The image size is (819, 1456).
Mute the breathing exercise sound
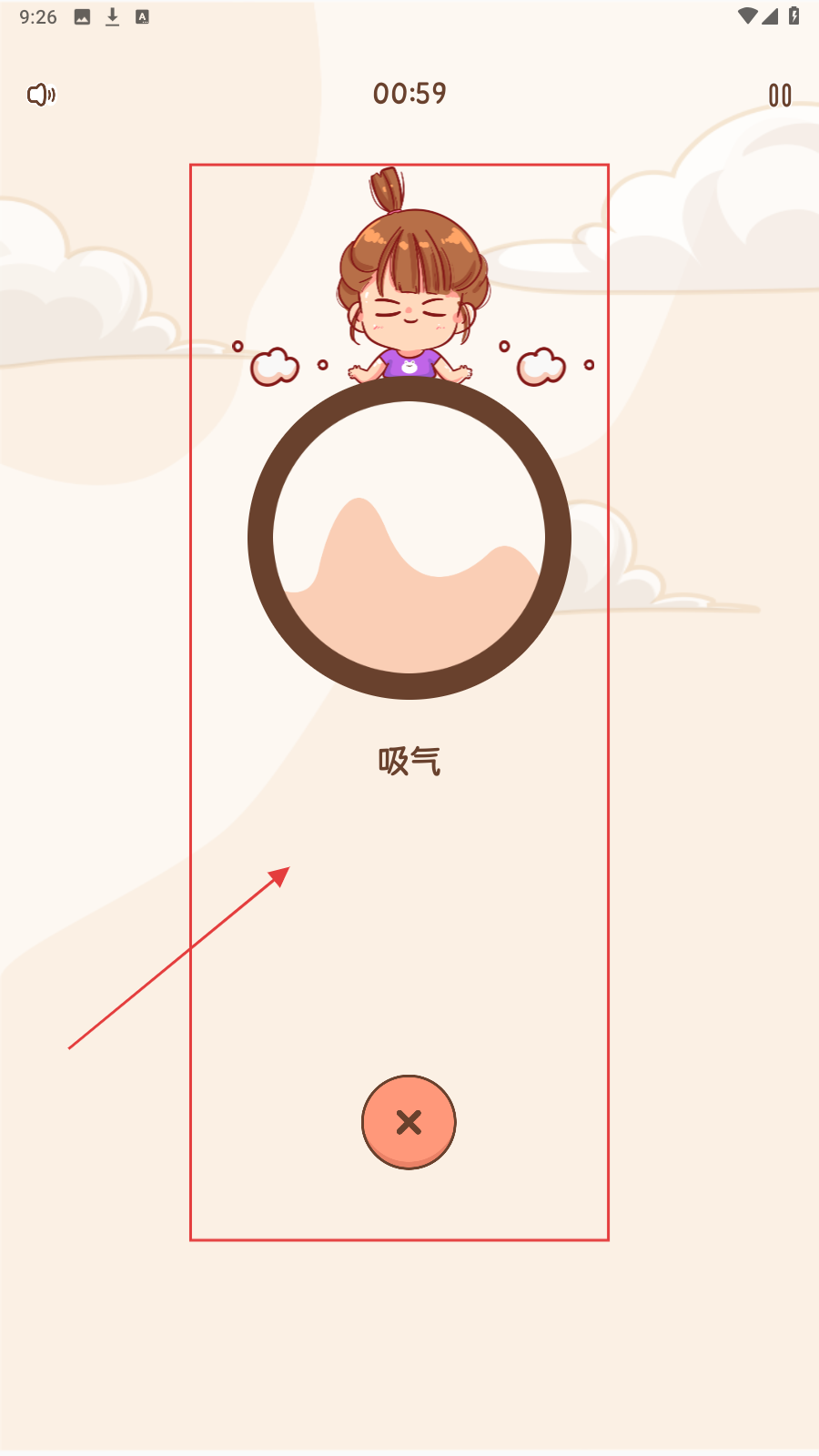pyautogui.click(x=41, y=95)
